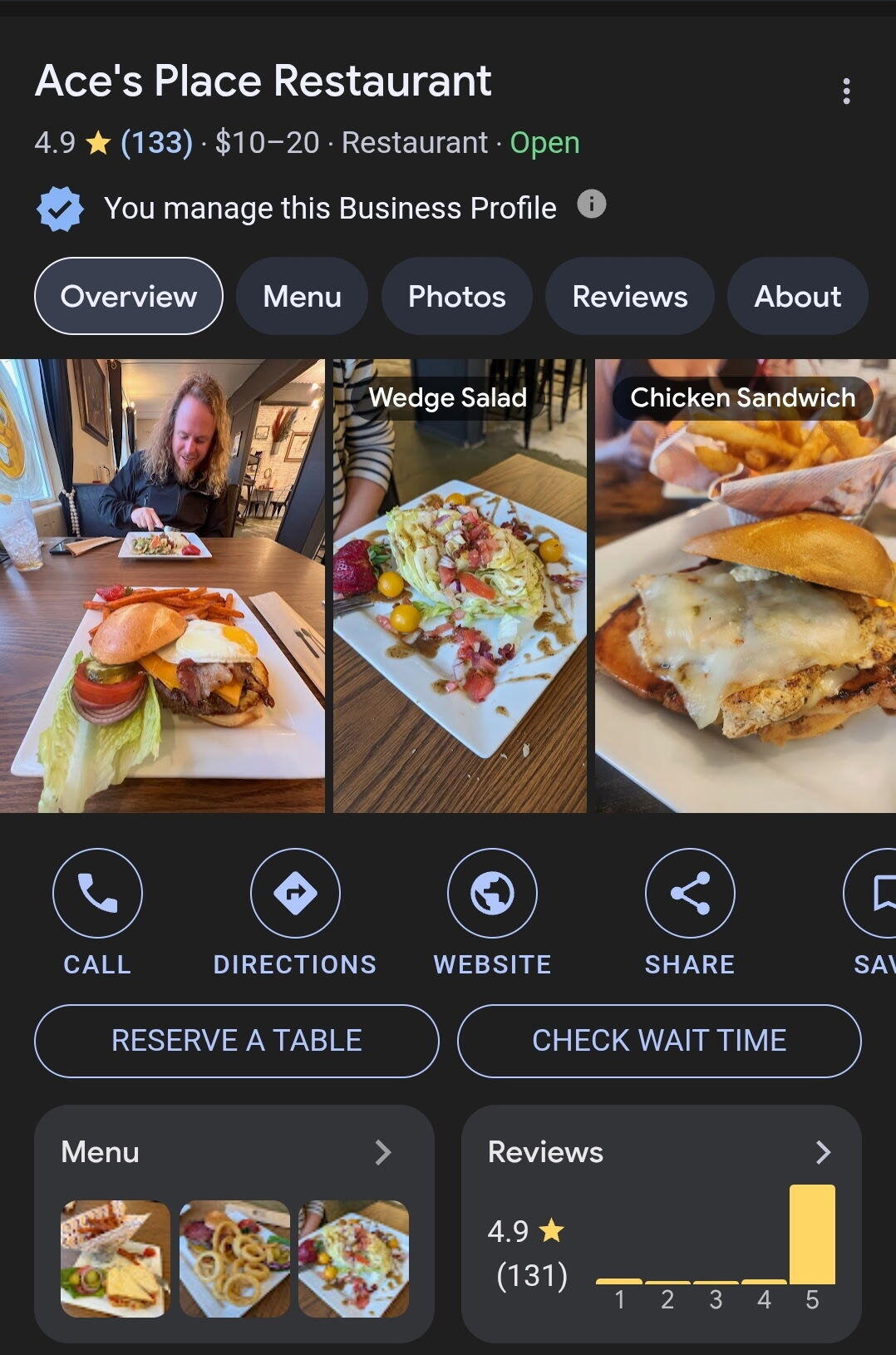The image size is (896, 1355).
Task: Tap the Check Wait Time button
Action: pyautogui.click(x=659, y=1040)
